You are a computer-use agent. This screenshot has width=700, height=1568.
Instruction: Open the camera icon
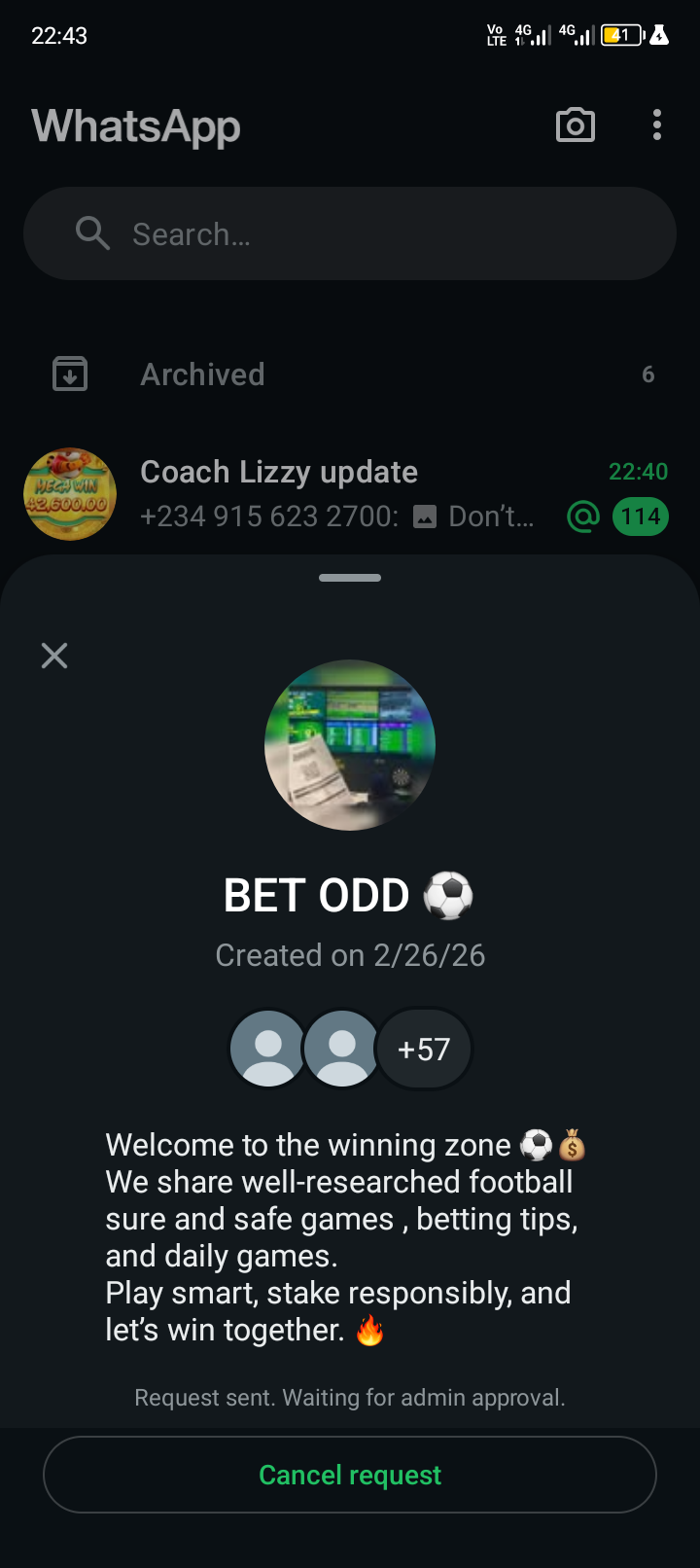click(x=575, y=125)
